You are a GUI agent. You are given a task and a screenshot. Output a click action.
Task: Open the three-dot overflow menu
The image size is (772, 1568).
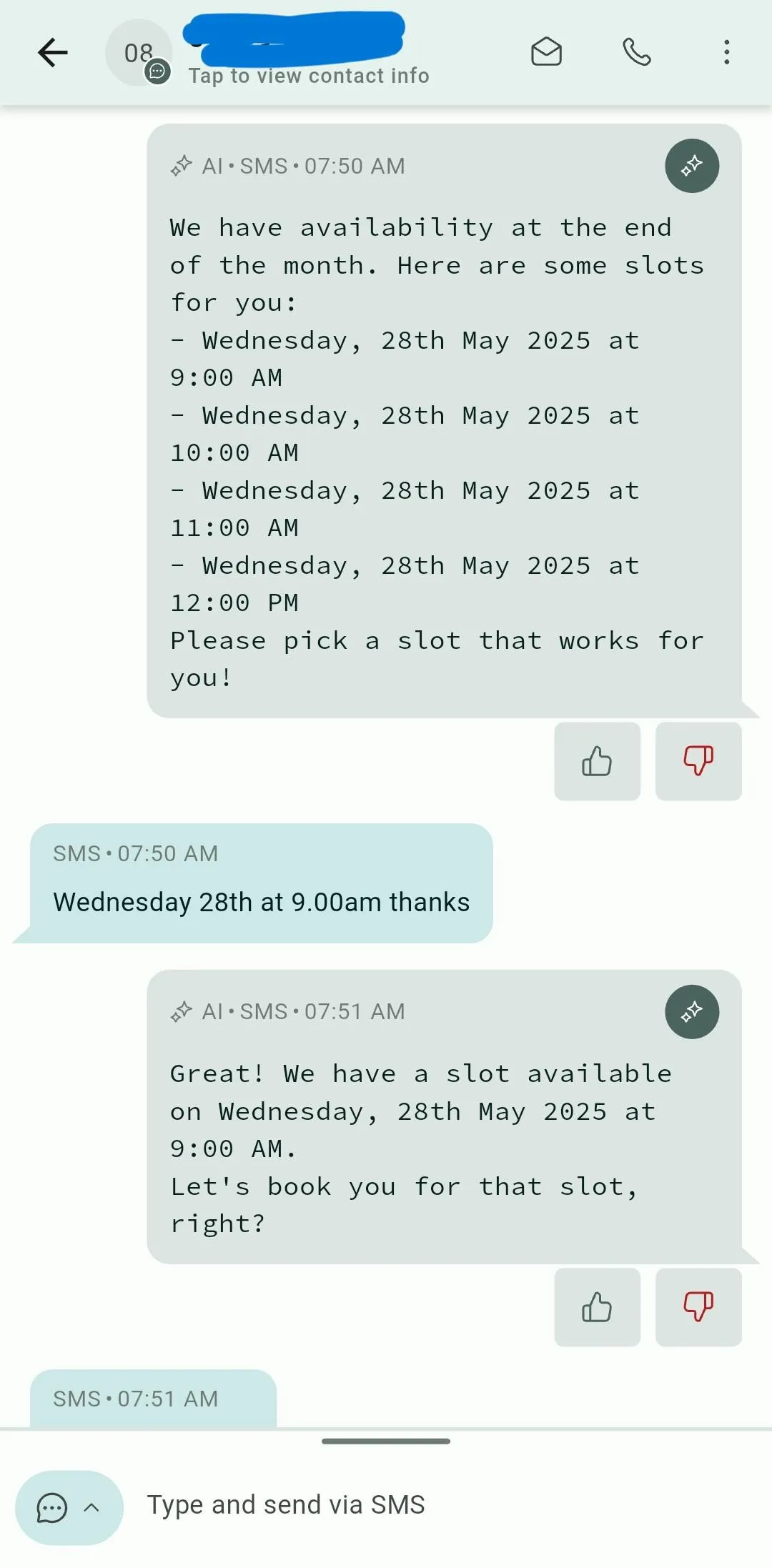point(726,52)
